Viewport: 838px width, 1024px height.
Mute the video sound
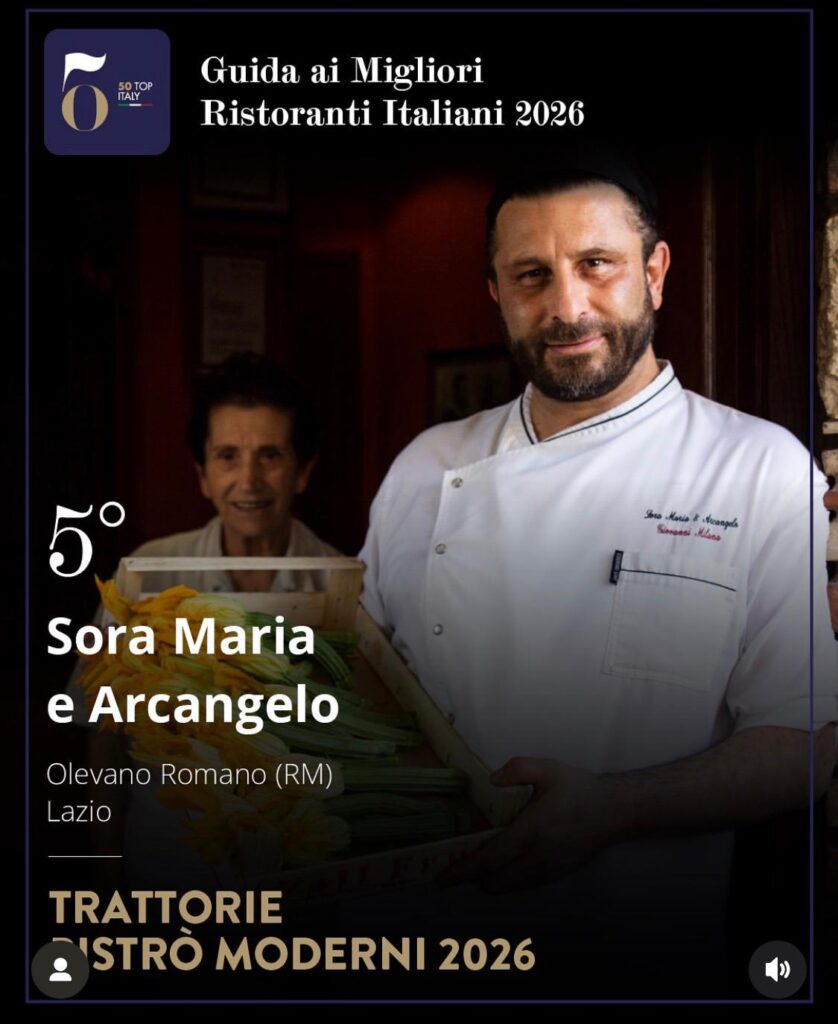[x=777, y=969]
